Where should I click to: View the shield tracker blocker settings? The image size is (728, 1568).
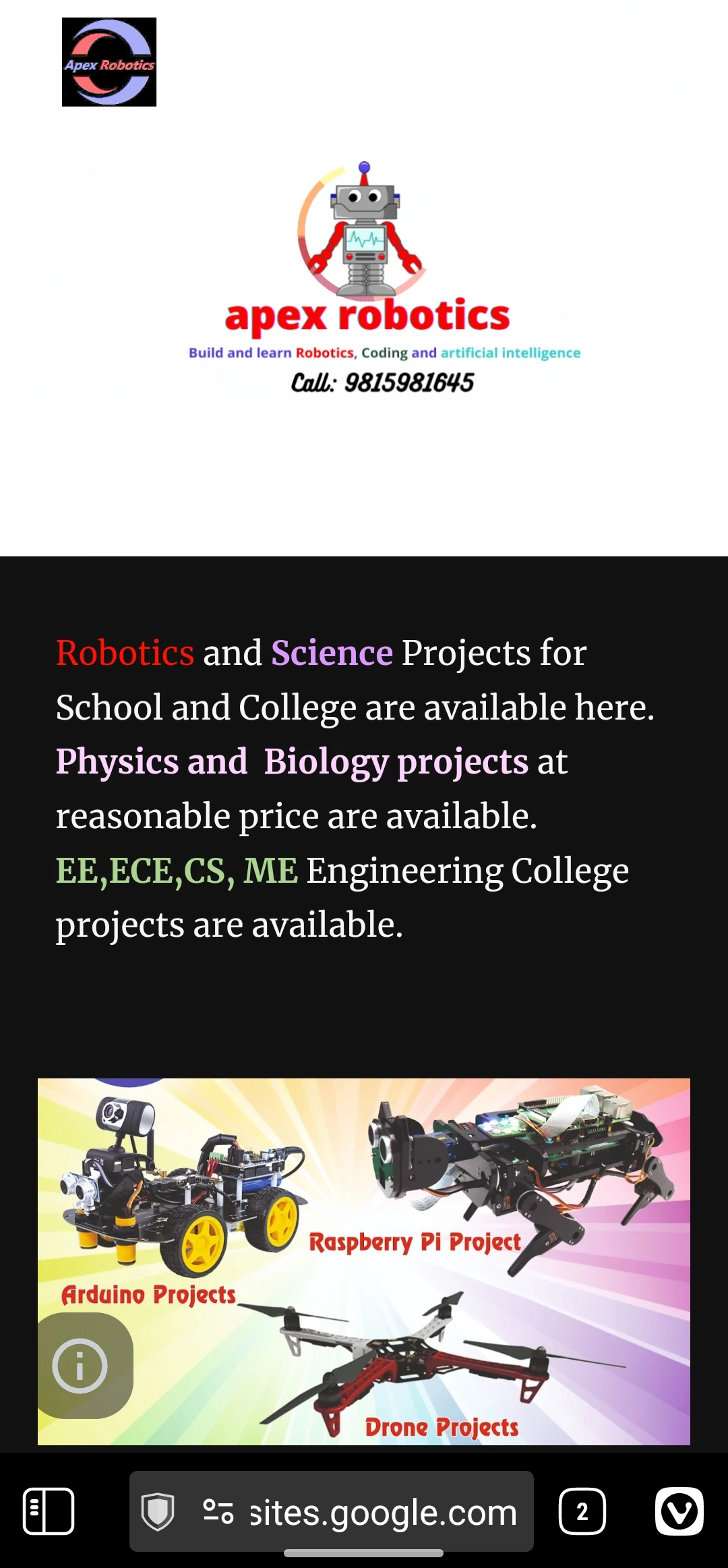click(x=158, y=1511)
